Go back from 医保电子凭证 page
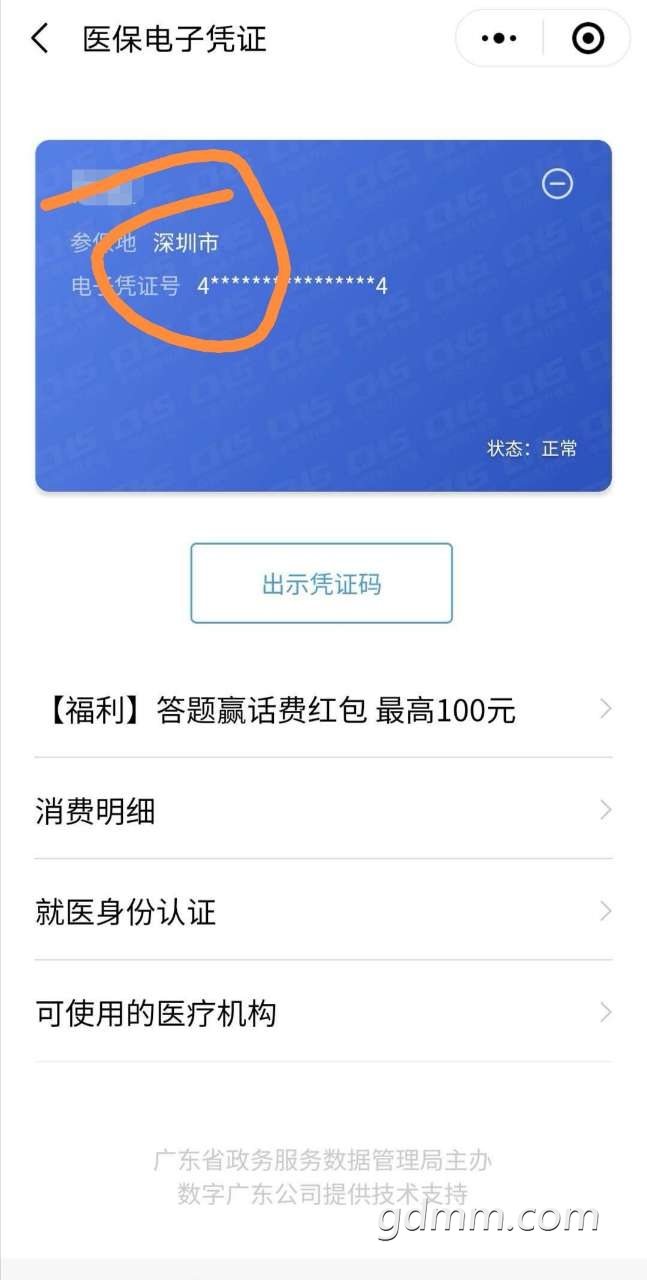 (40, 40)
